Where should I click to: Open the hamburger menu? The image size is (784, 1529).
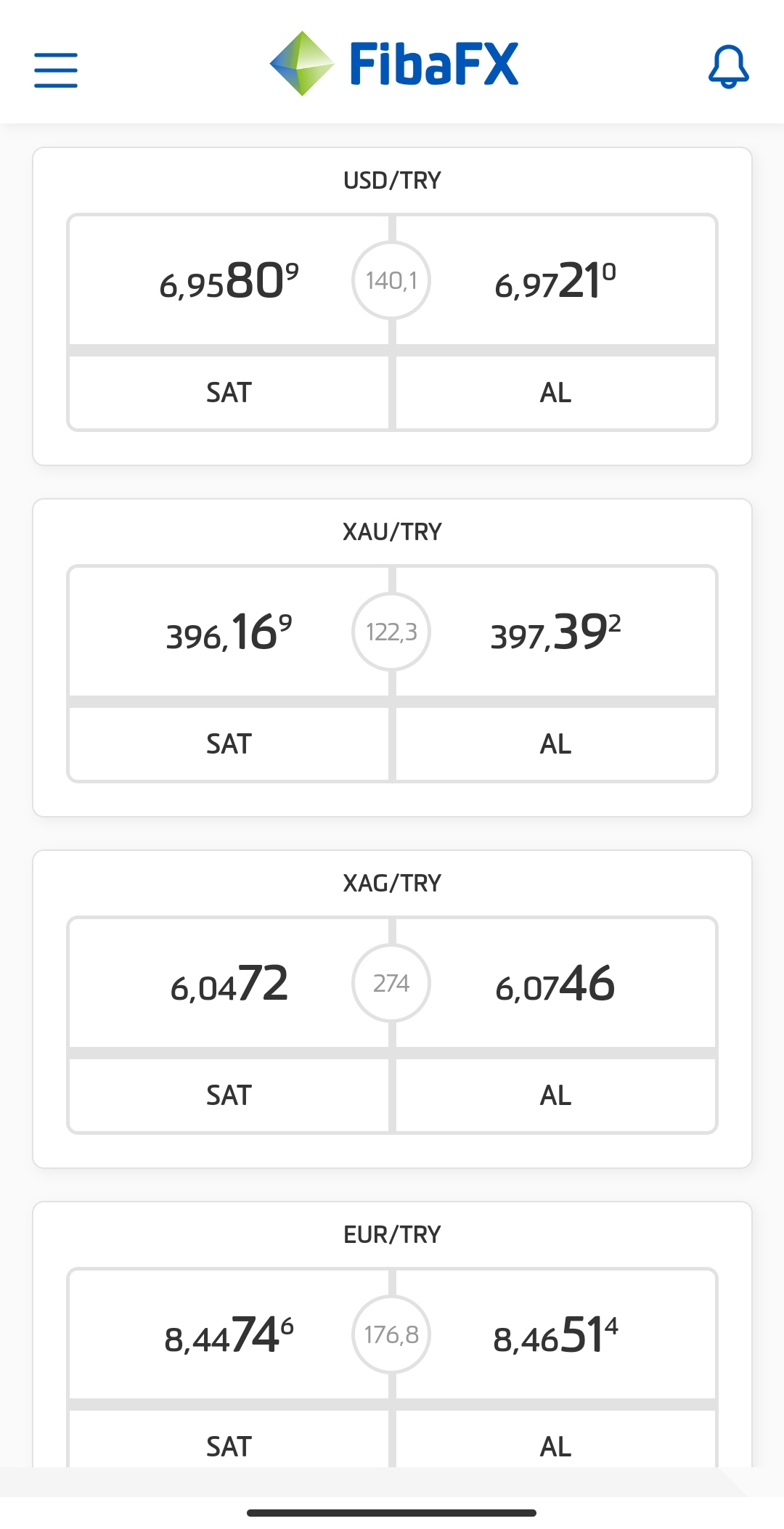(56, 70)
